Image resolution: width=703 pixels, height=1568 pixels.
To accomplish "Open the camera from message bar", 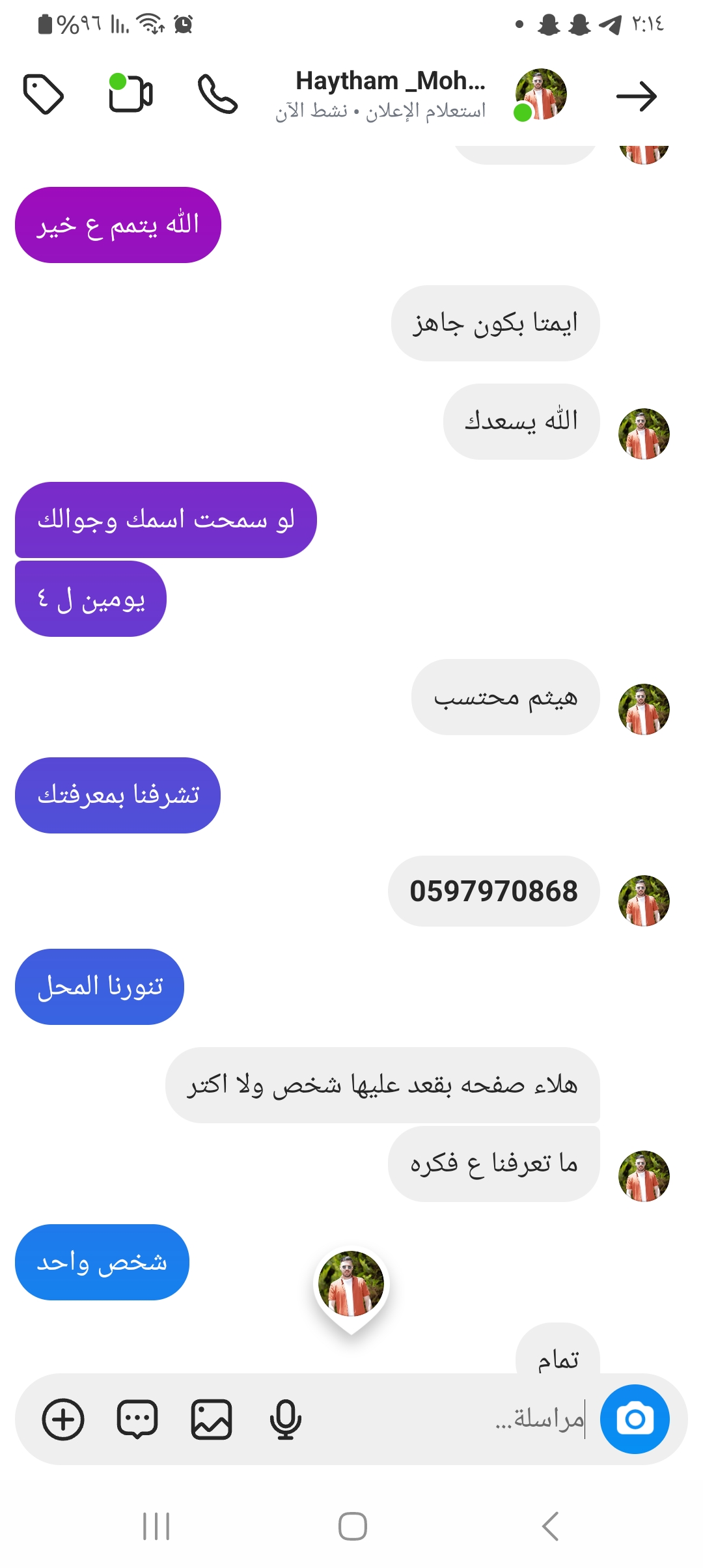I will pyautogui.click(x=634, y=1419).
